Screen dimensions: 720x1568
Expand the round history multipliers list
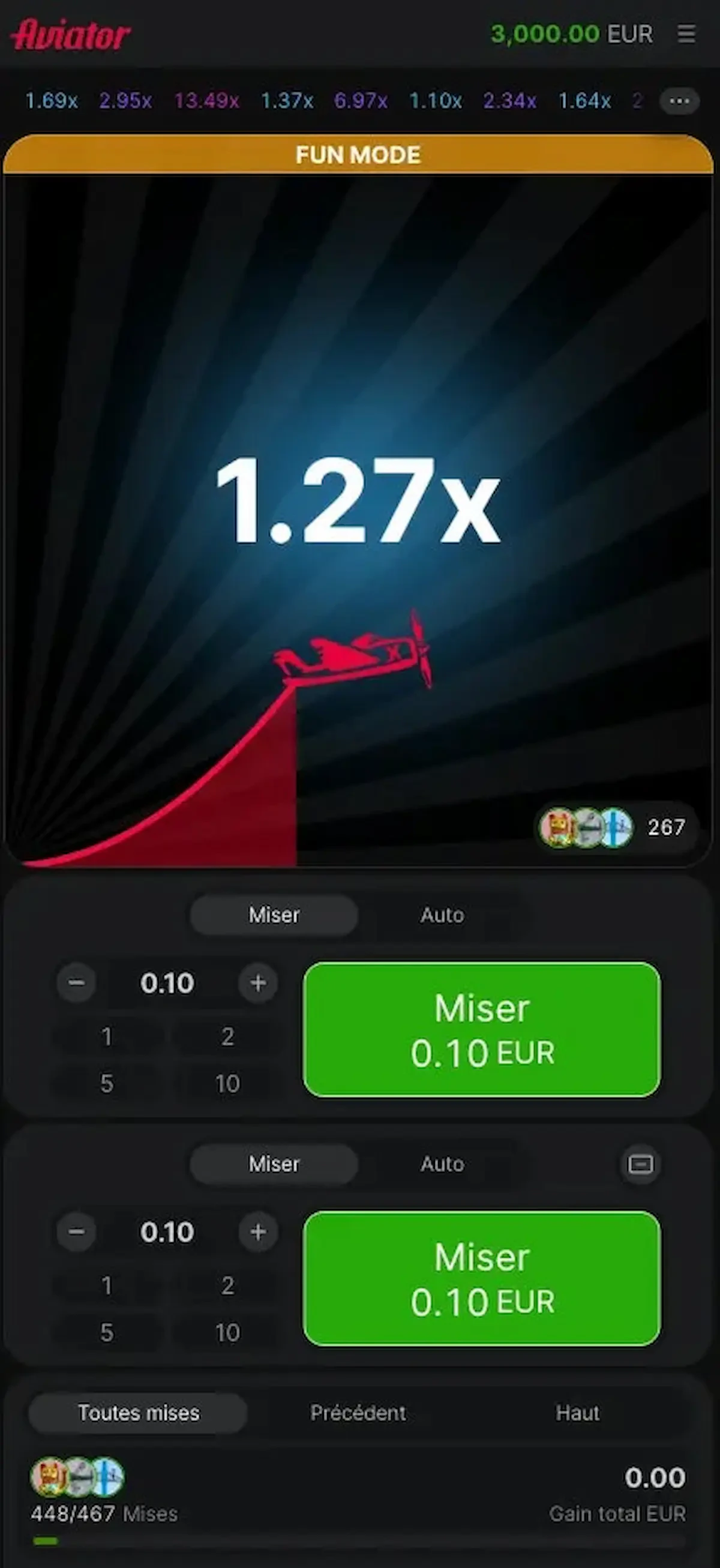click(x=679, y=100)
